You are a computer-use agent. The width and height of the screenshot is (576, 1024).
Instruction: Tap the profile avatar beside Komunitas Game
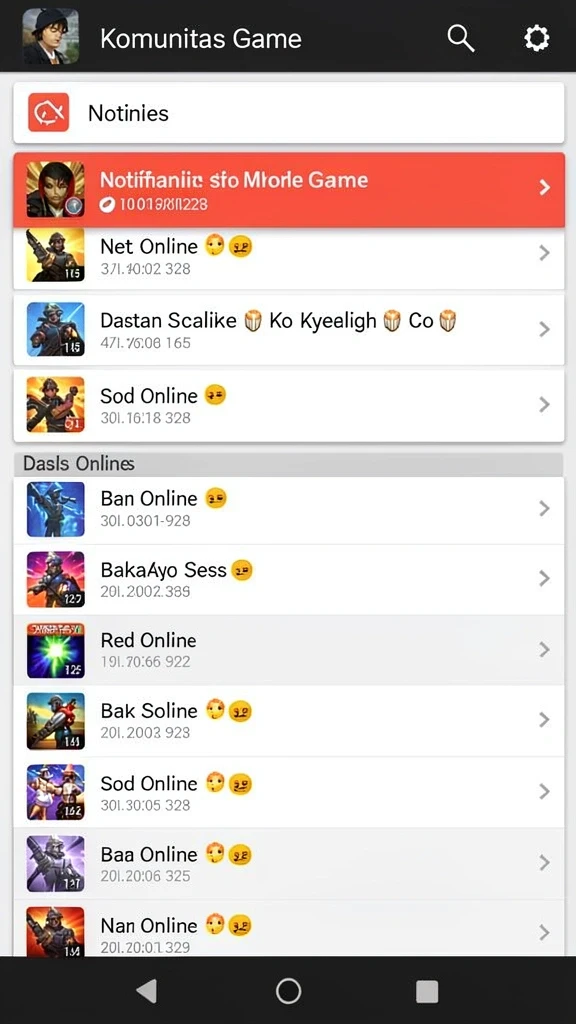click(50, 37)
